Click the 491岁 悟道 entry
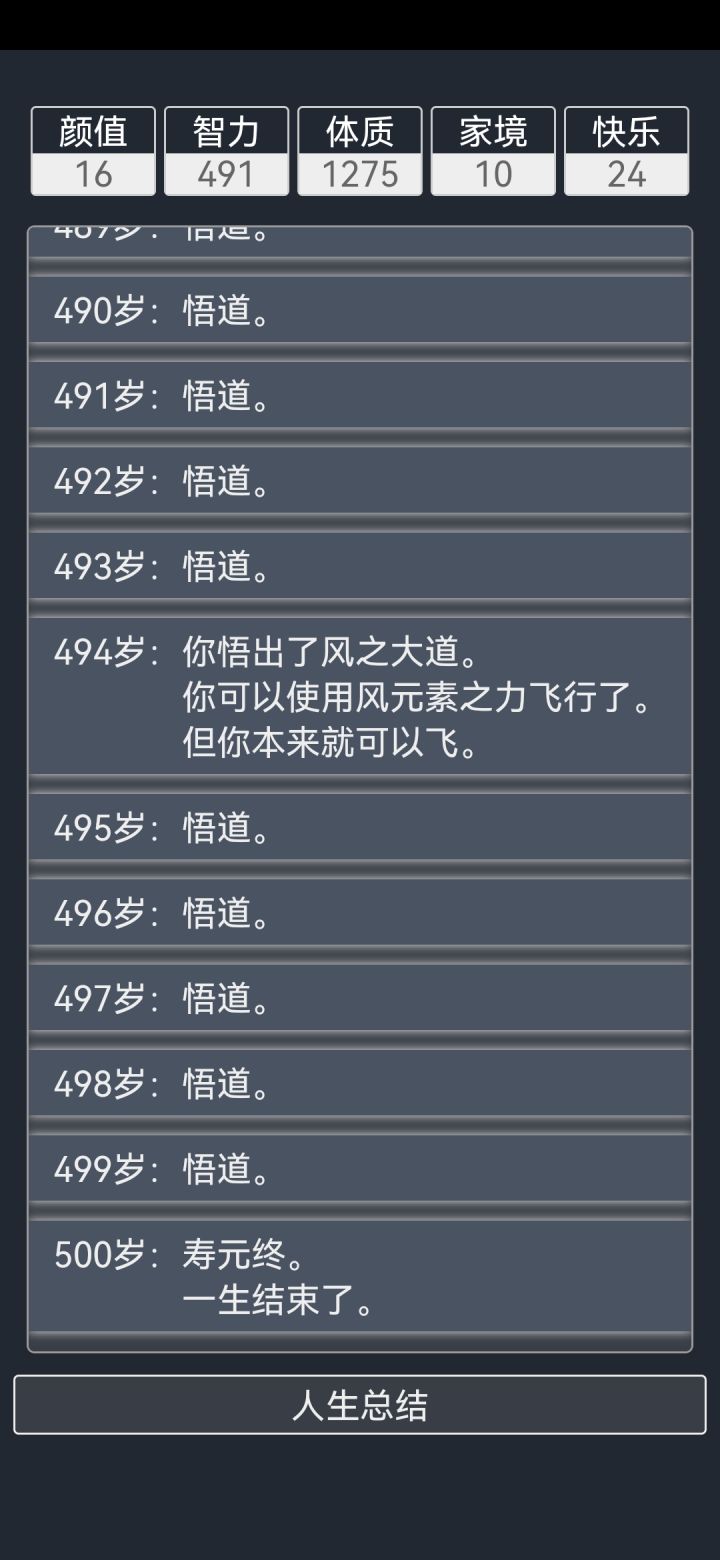 tap(360, 396)
